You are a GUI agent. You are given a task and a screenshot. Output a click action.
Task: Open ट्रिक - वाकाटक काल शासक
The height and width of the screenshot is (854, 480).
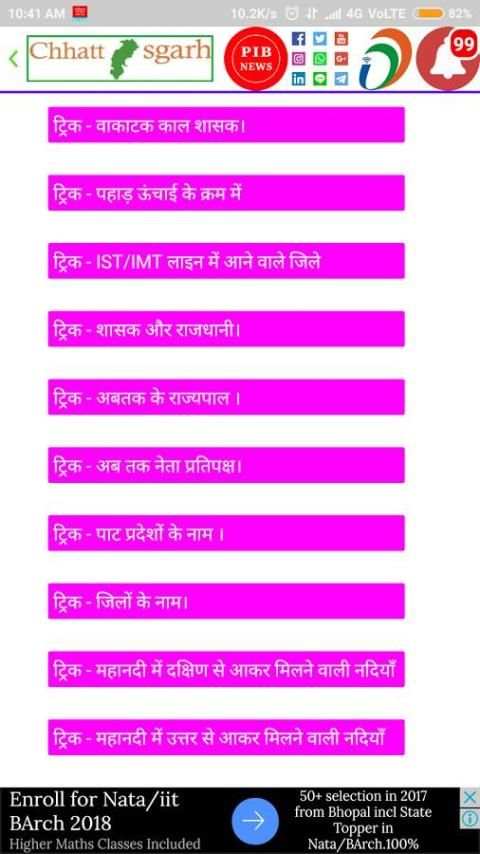coord(226,125)
